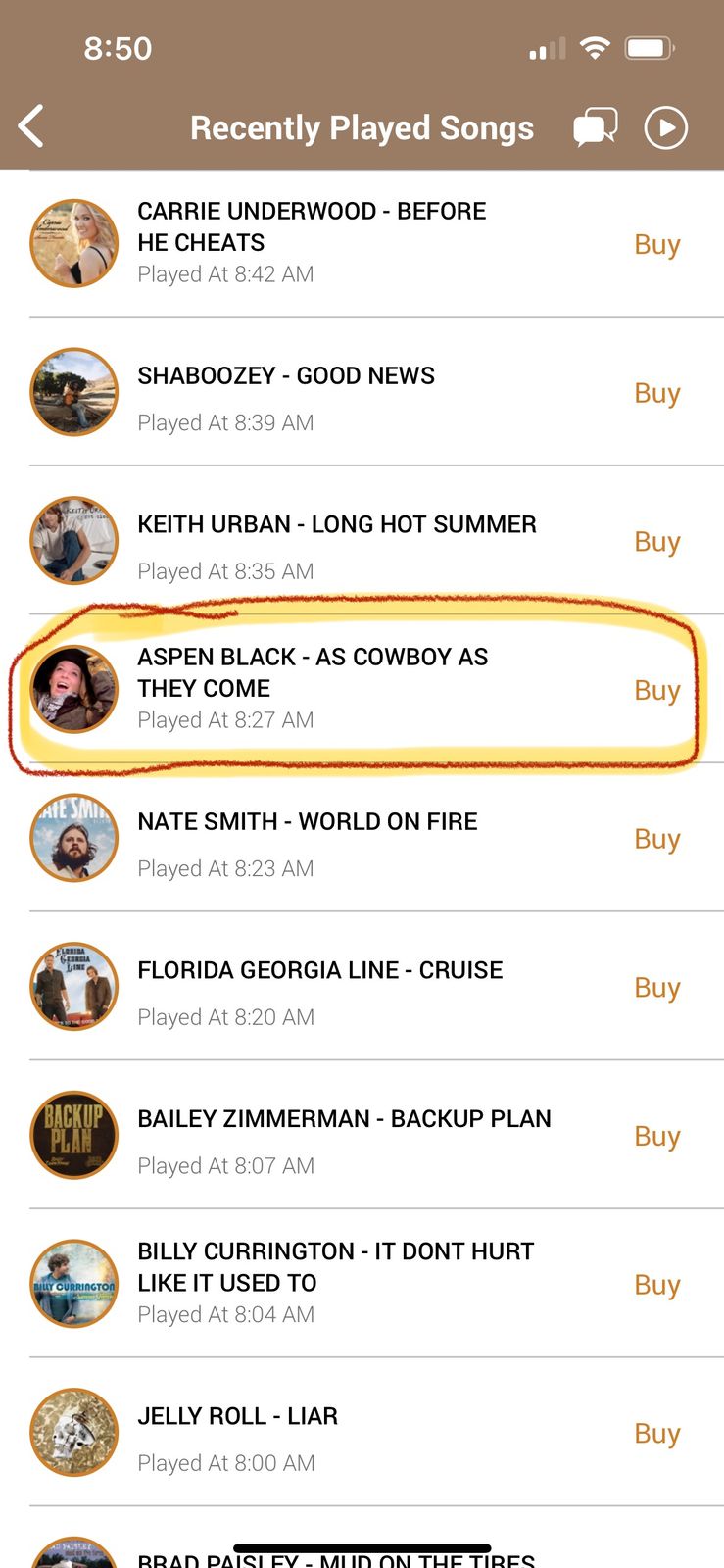
Task: Select the Aspen Black song entry
Action: tap(312, 688)
